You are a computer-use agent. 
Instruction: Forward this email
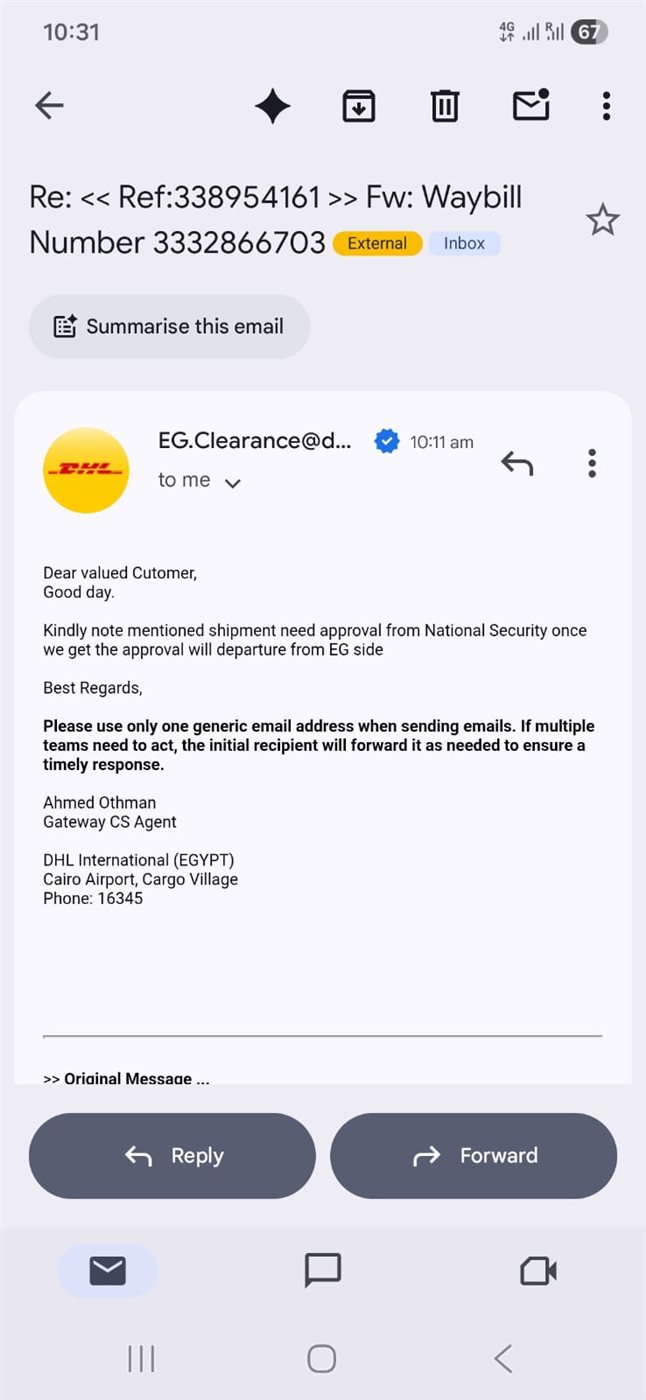tap(474, 1156)
